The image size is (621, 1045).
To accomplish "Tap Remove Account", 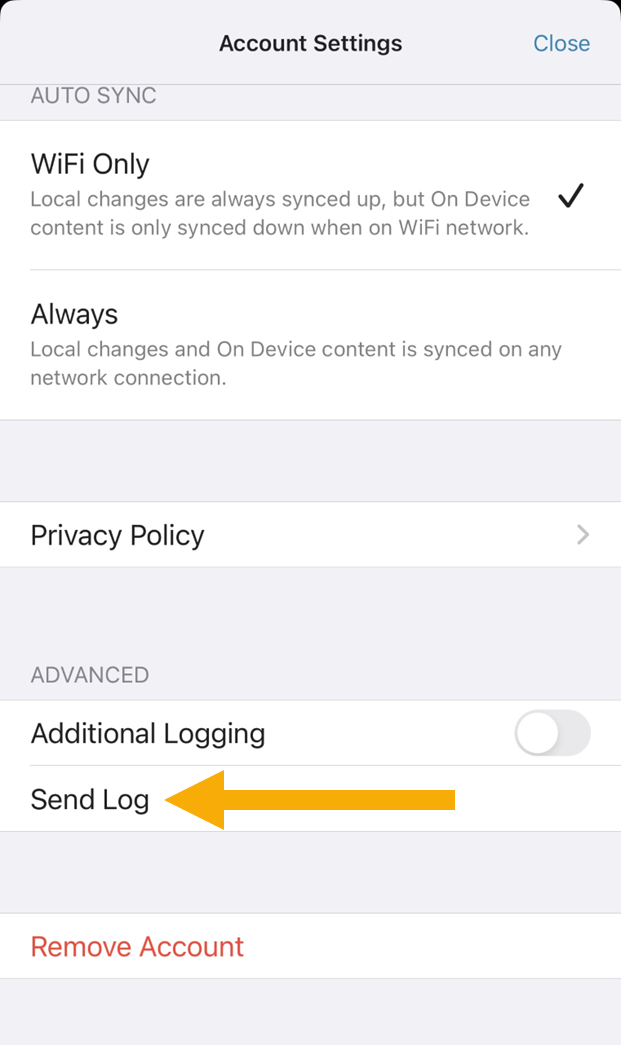I will pyautogui.click(x=138, y=946).
